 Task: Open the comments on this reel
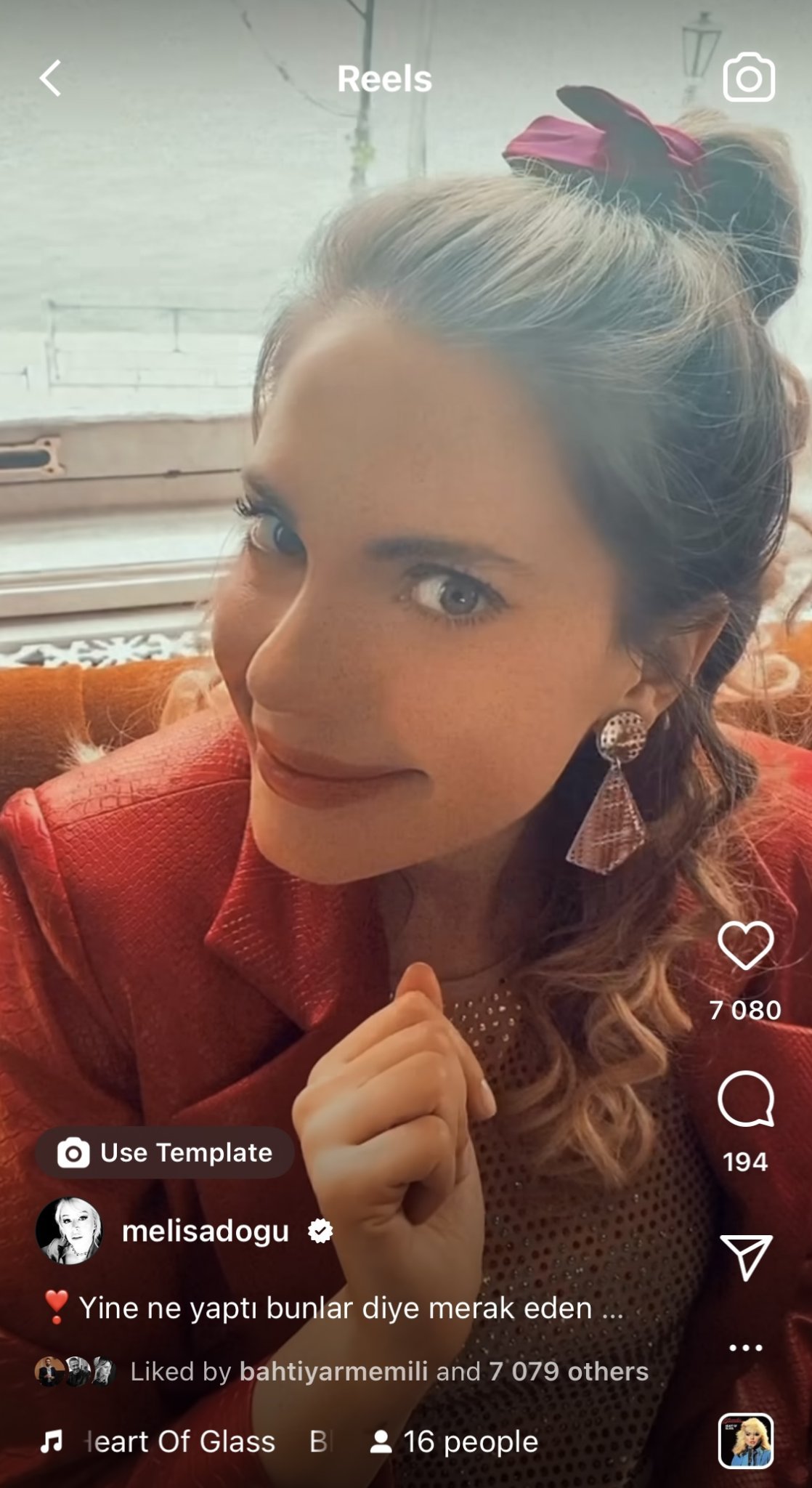pyautogui.click(x=745, y=1099)
